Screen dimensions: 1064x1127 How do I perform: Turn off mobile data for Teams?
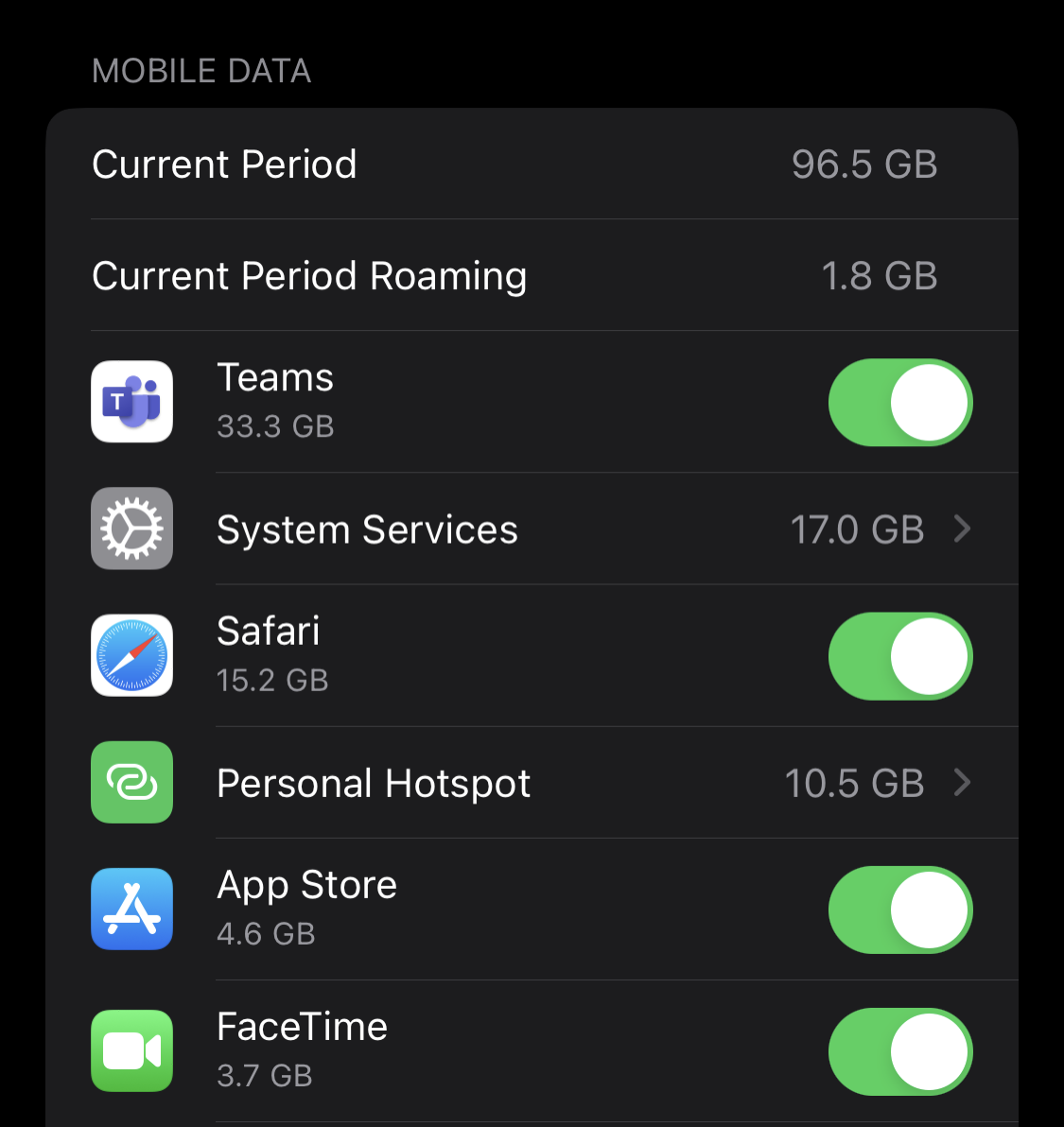point(899,403)
